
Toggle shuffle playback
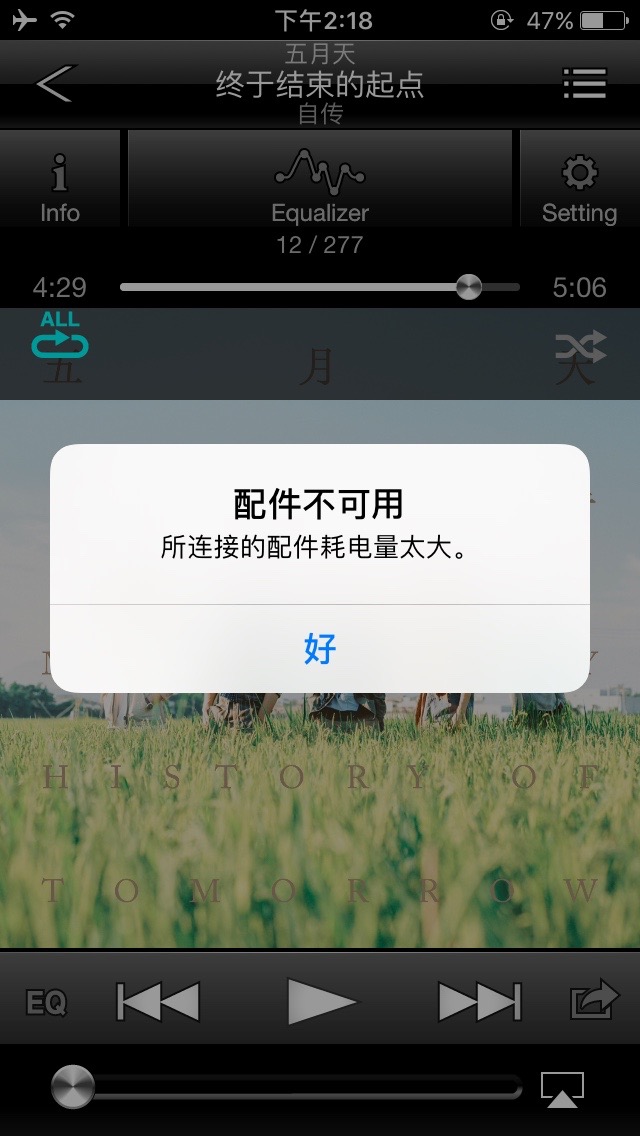[x=581, y=346]
